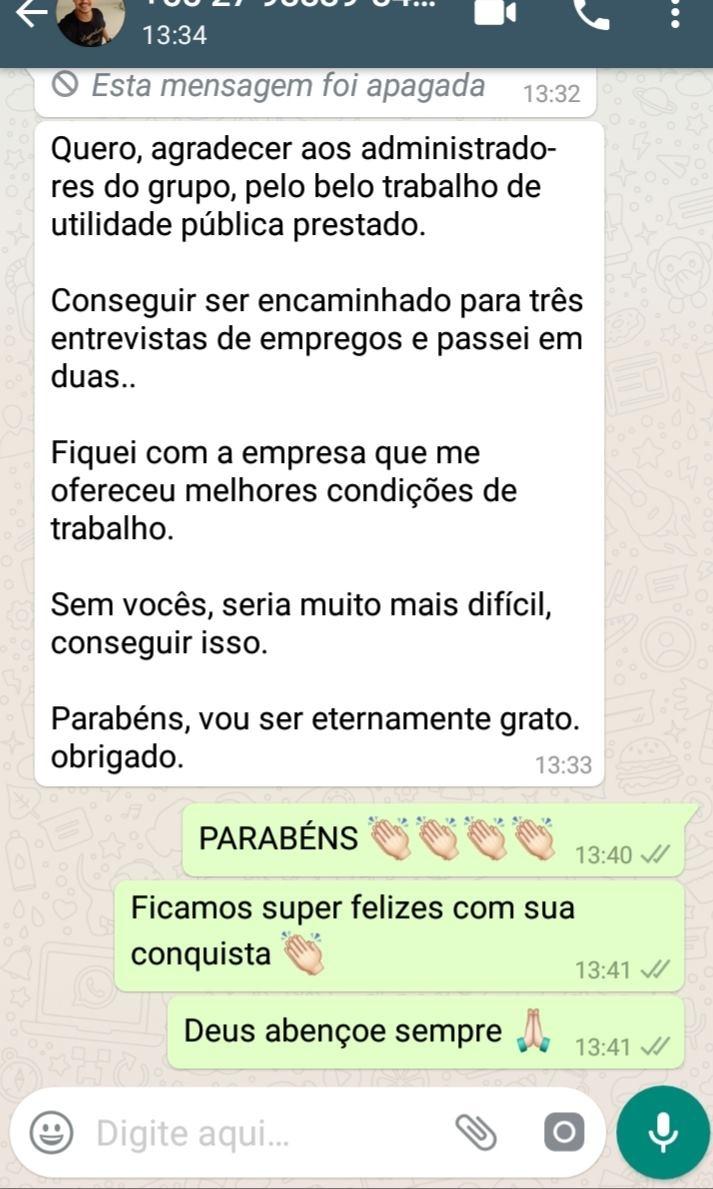Open the overflow menu
Image resolution: width=713 pixels, height=1189 pixels.
point(675,12)
